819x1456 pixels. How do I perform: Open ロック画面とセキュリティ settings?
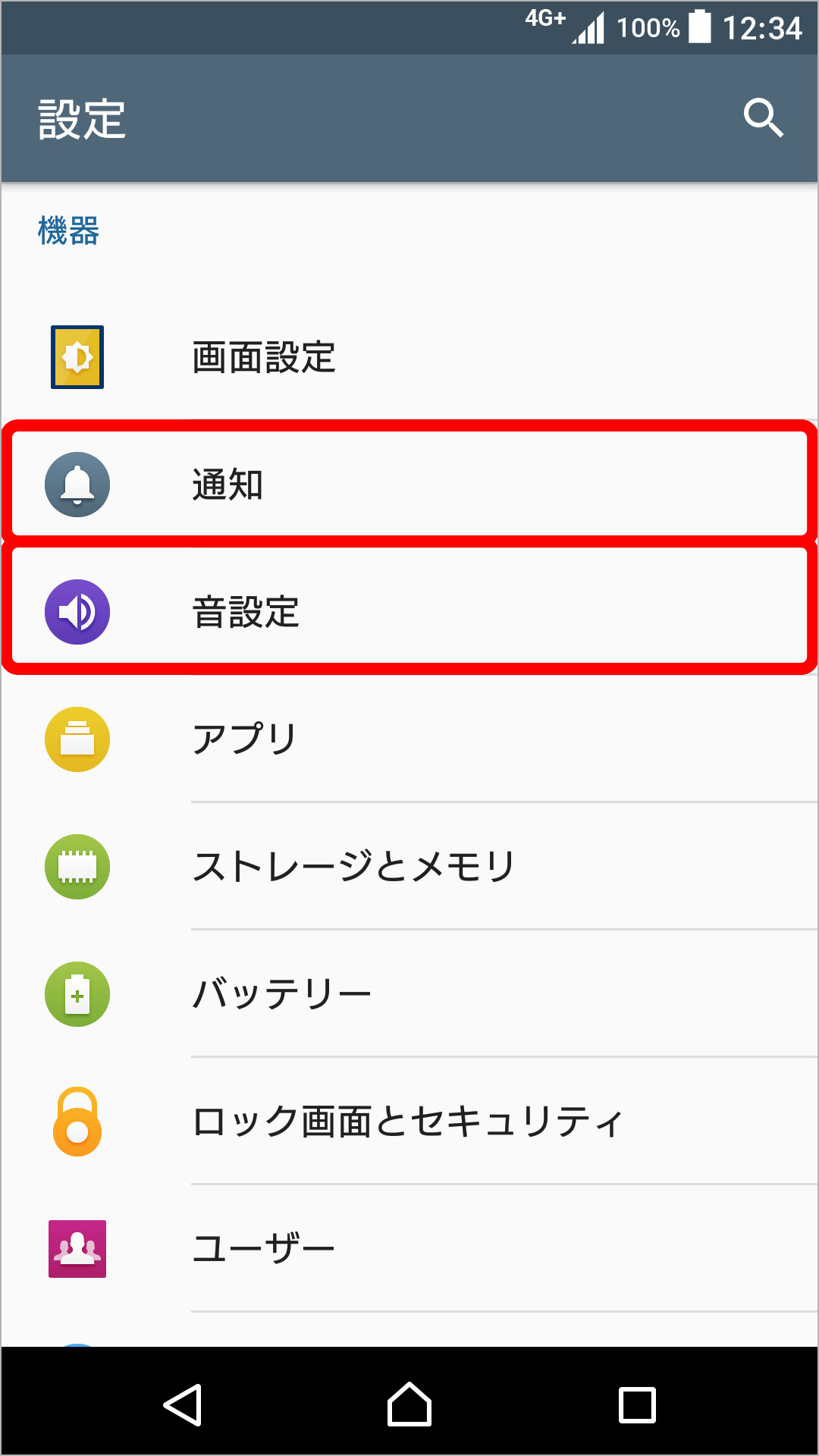pyautogui.click(x=409, y=1121)
